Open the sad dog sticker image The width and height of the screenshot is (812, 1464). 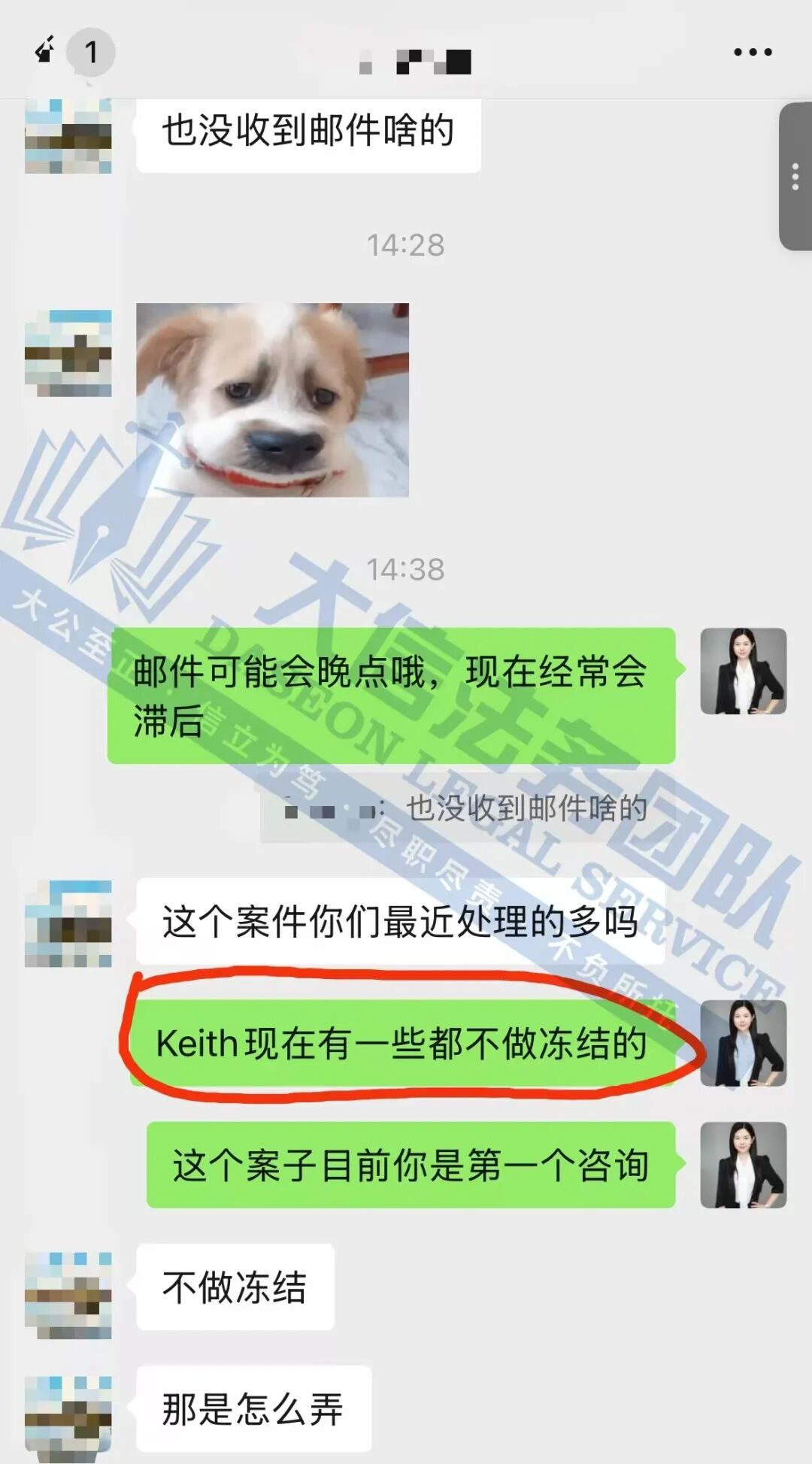(x=272, y=399)
